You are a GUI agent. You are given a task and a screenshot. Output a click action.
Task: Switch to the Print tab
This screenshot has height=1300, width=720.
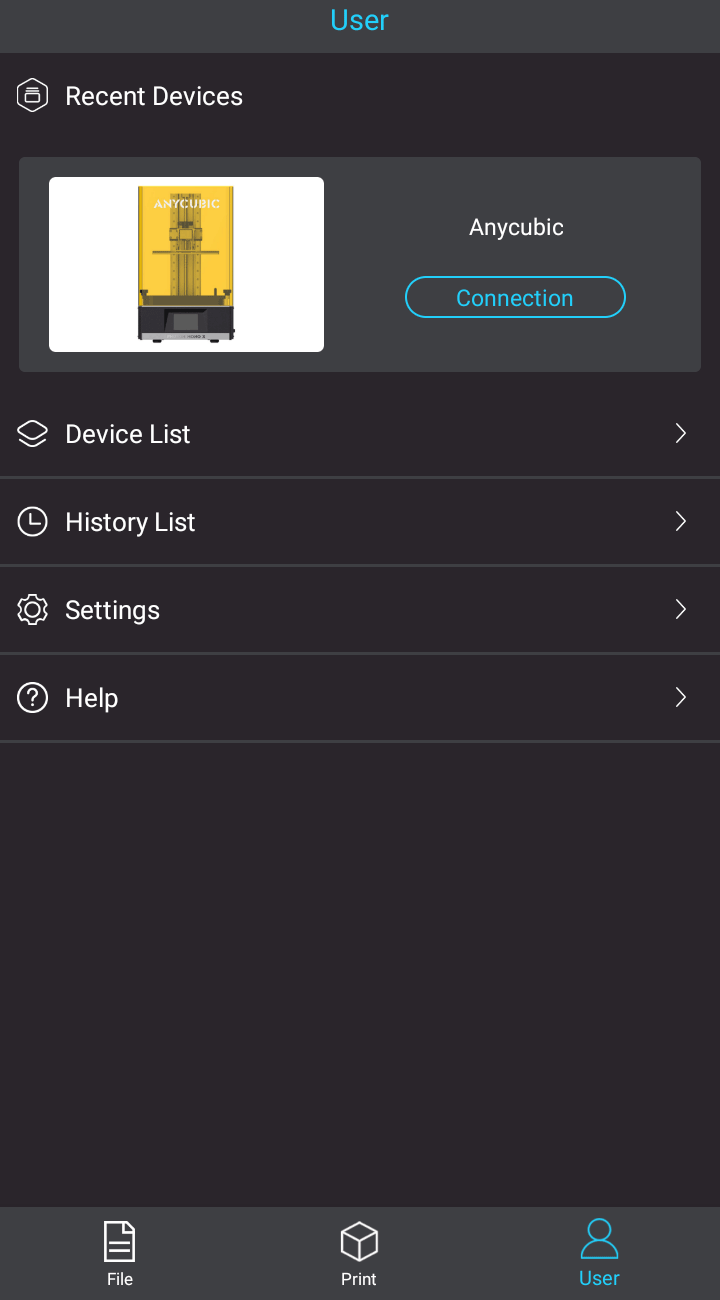click(x=359, y=1254)
